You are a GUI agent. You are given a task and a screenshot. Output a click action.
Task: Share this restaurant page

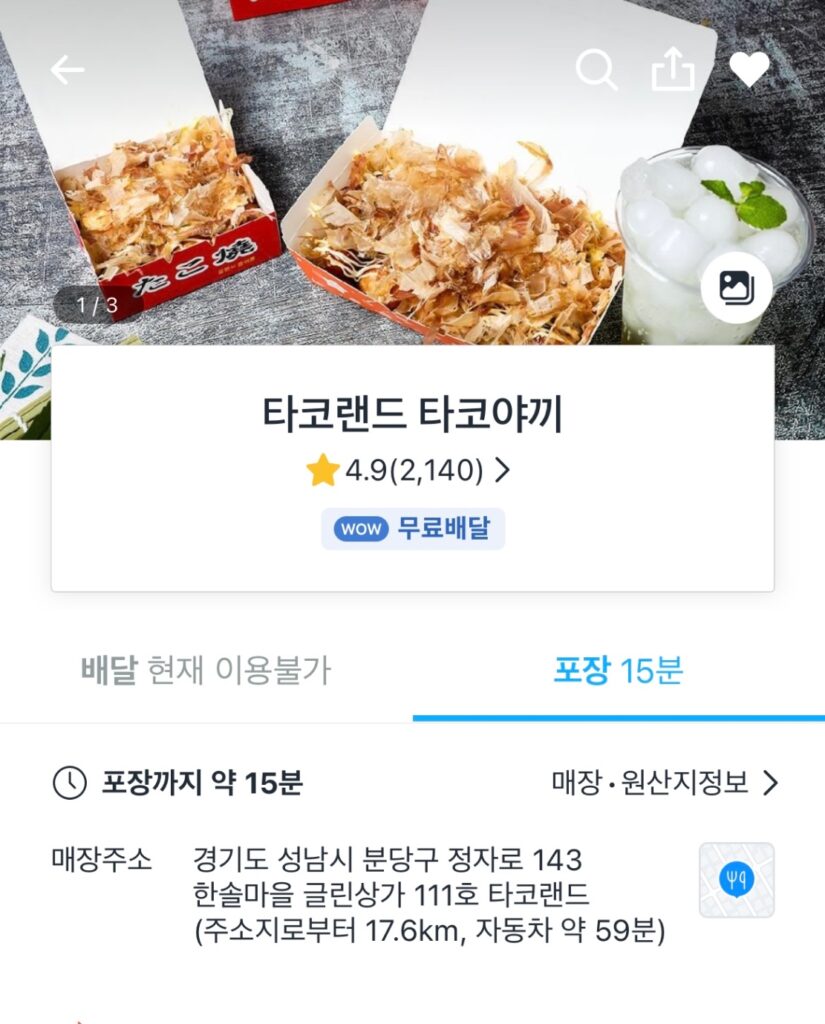(673, 69)
